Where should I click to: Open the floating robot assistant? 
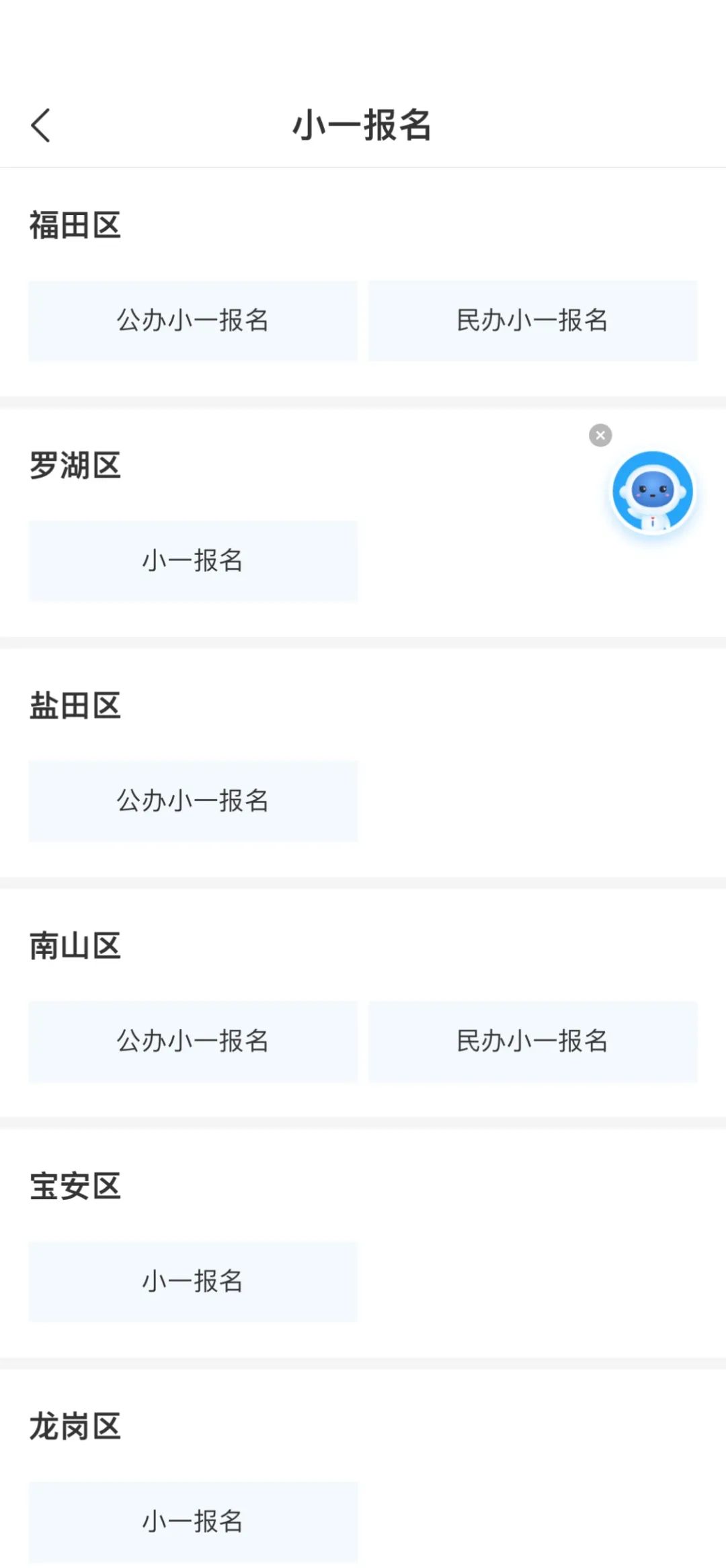point(652,492)
